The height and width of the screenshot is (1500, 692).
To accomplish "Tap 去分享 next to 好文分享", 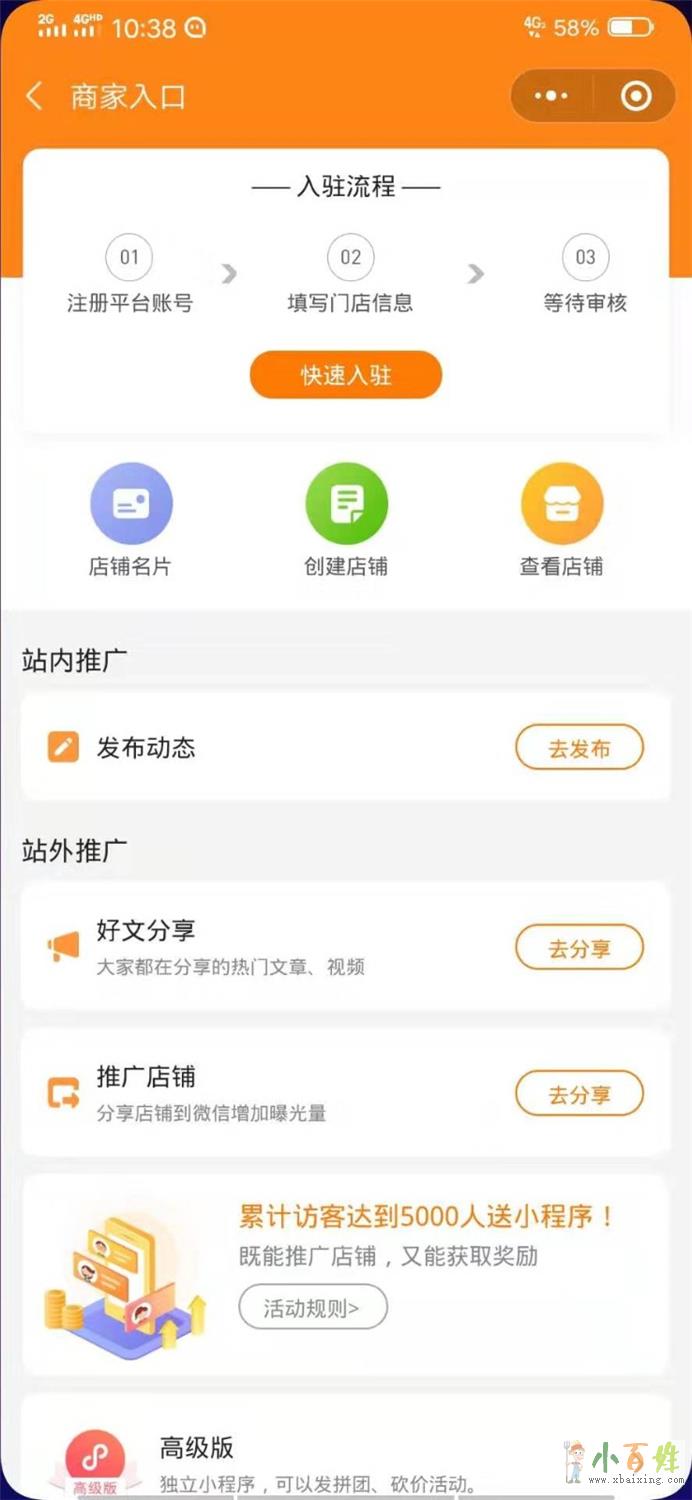I will (579, 948).
